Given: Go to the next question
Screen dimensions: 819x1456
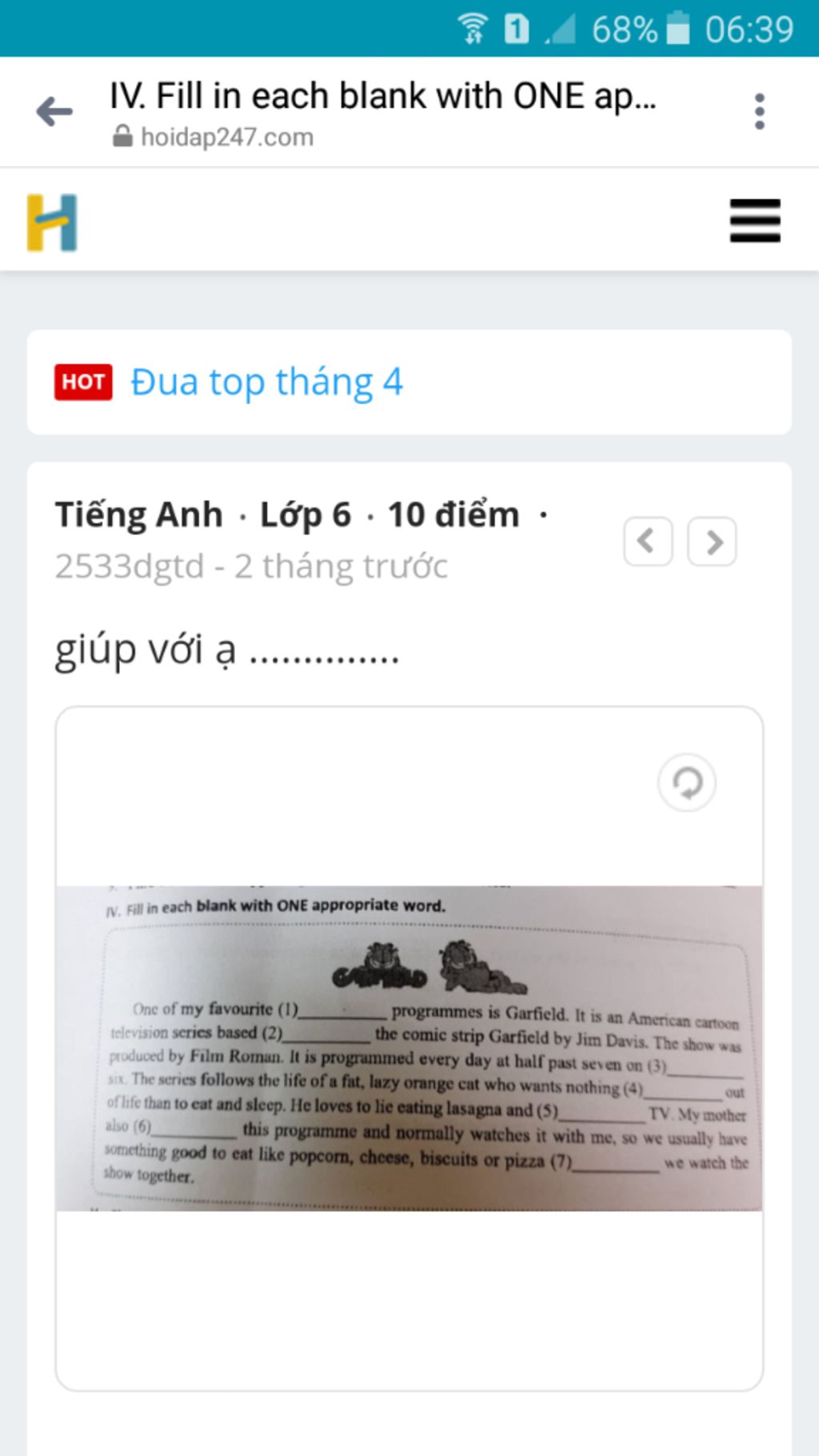Looking at the screenshot, I should 712,542.
